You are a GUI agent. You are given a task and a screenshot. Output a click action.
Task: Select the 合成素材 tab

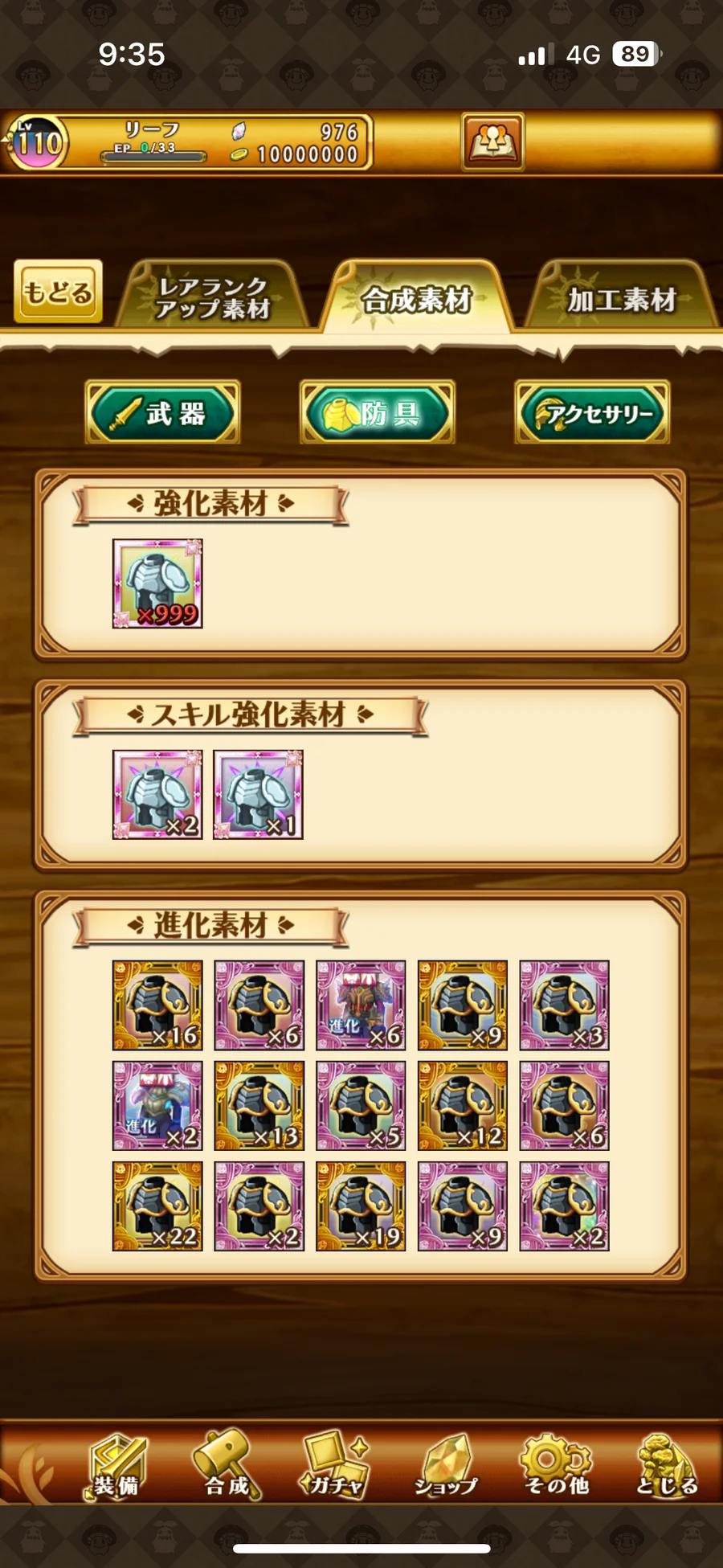pyautogui.click(x=416, y=299)
